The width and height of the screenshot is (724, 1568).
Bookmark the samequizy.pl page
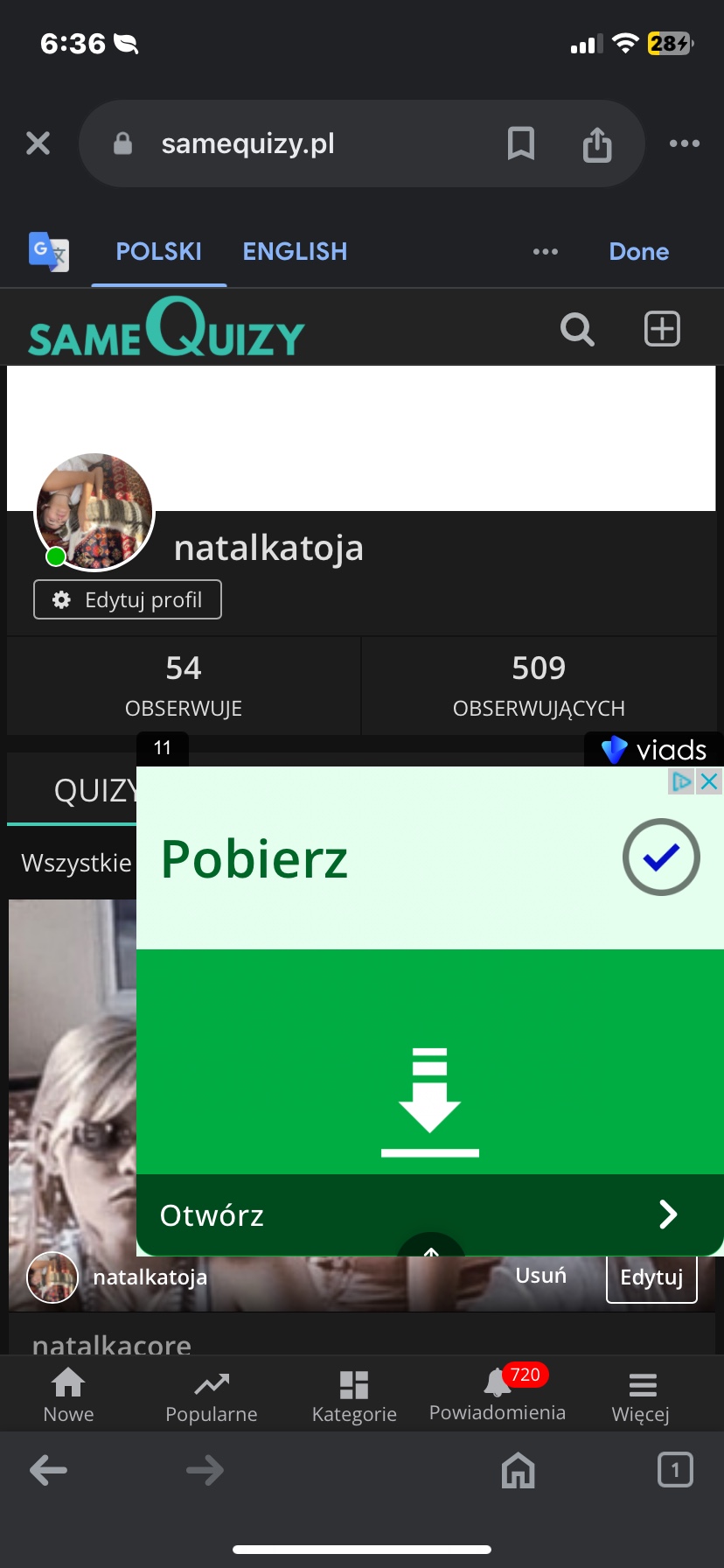(x=520, y=143)
